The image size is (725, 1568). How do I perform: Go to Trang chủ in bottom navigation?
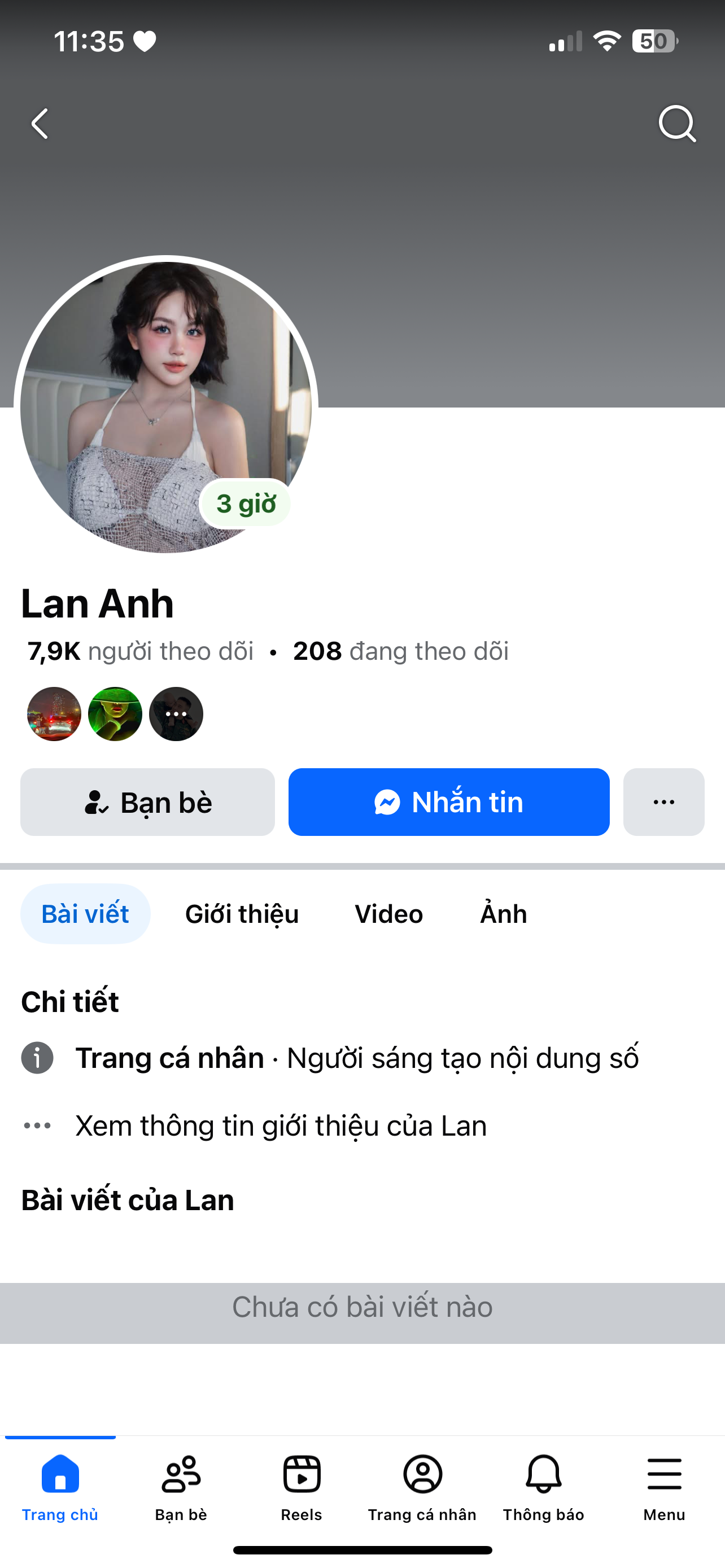pyautogui.click(x=60, y=1486)
